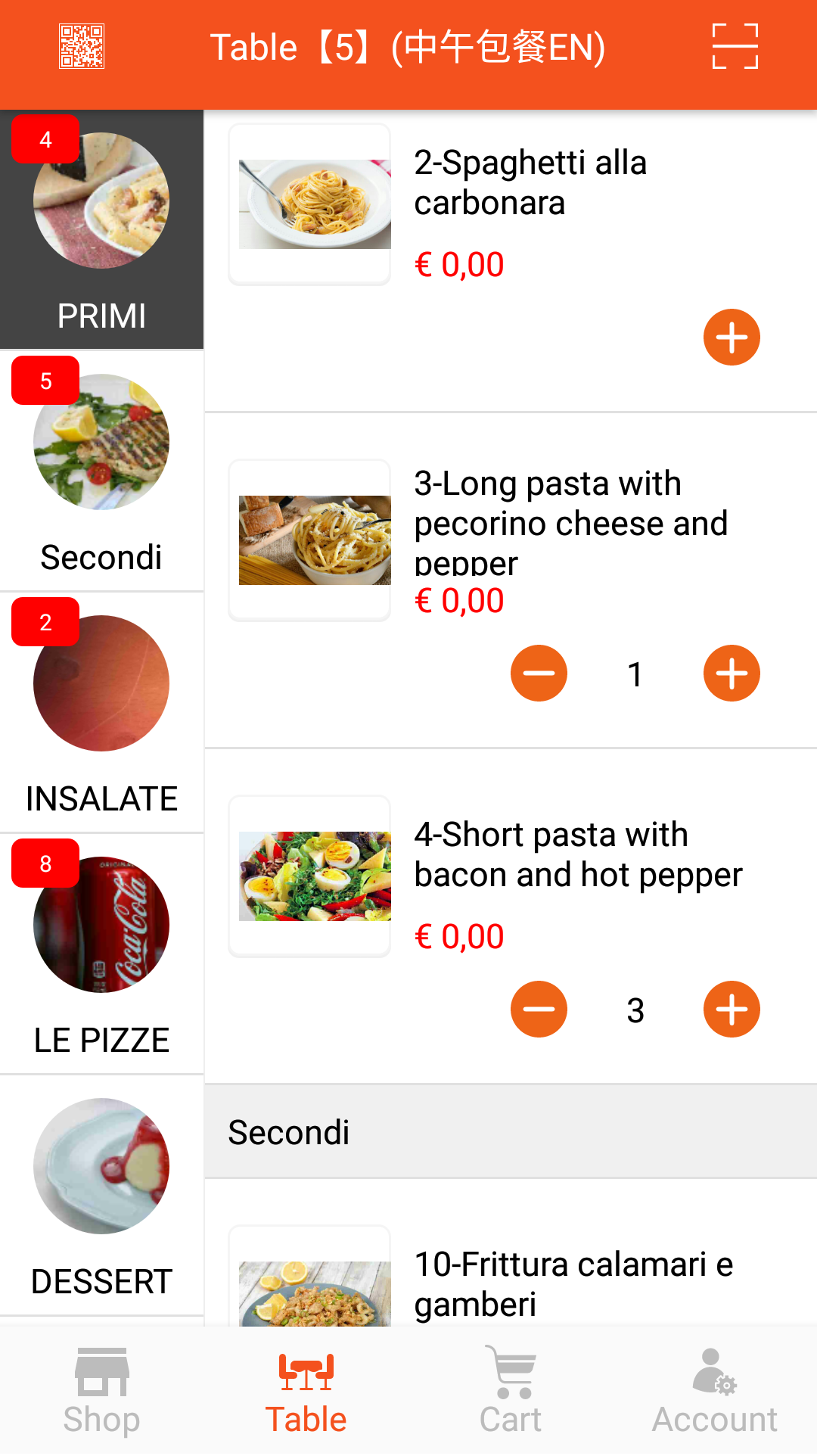The image size is (817, 1456).
Task: Open the QR code icon in header
Action: click(82, 47)
